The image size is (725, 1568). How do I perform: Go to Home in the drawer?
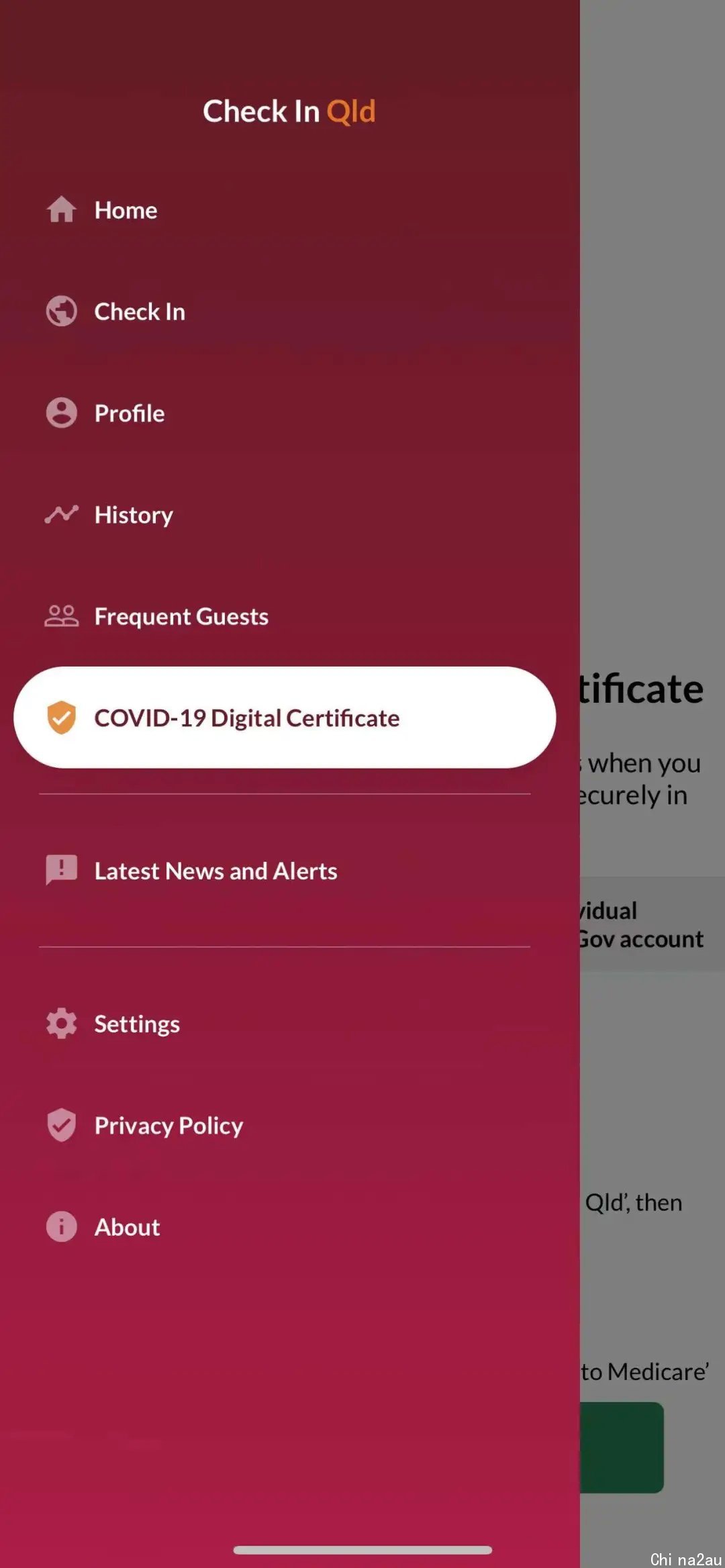(x=126, y=210)
